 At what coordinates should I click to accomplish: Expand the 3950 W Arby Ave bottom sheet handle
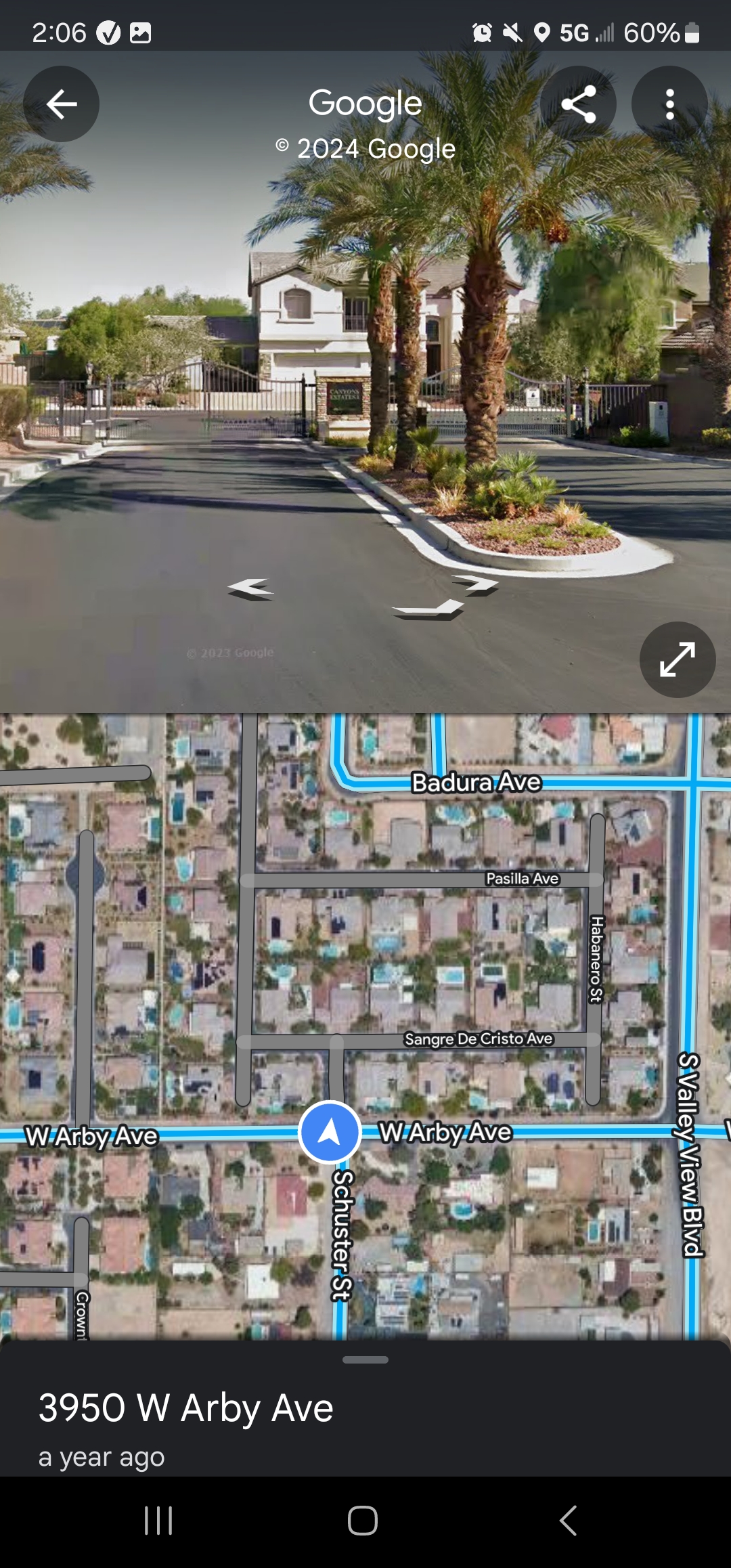click(365, 1359)
